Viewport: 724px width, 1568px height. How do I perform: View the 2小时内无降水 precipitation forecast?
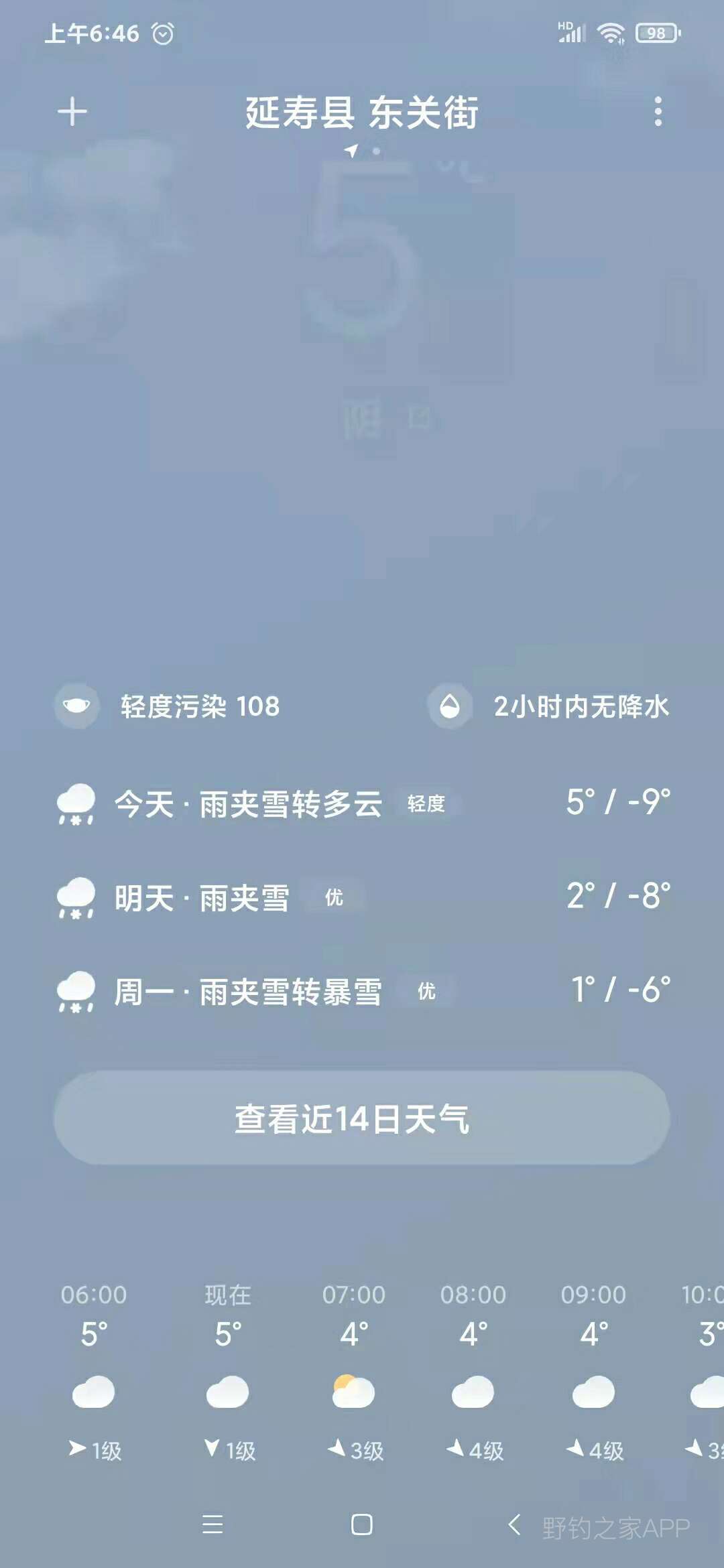tap(550, 706)
